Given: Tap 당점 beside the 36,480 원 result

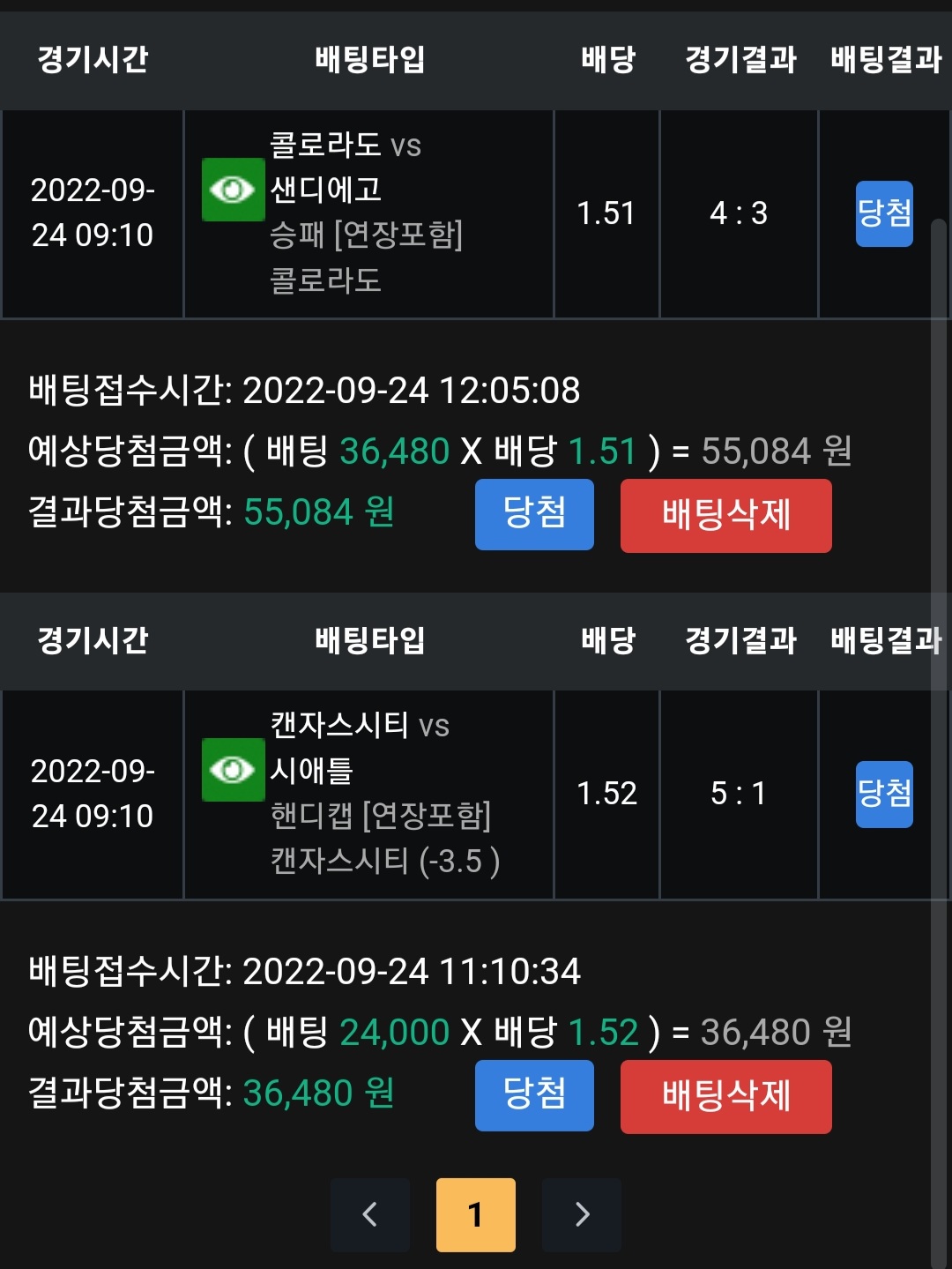Looking at the screenshot, I should 534,1095.
